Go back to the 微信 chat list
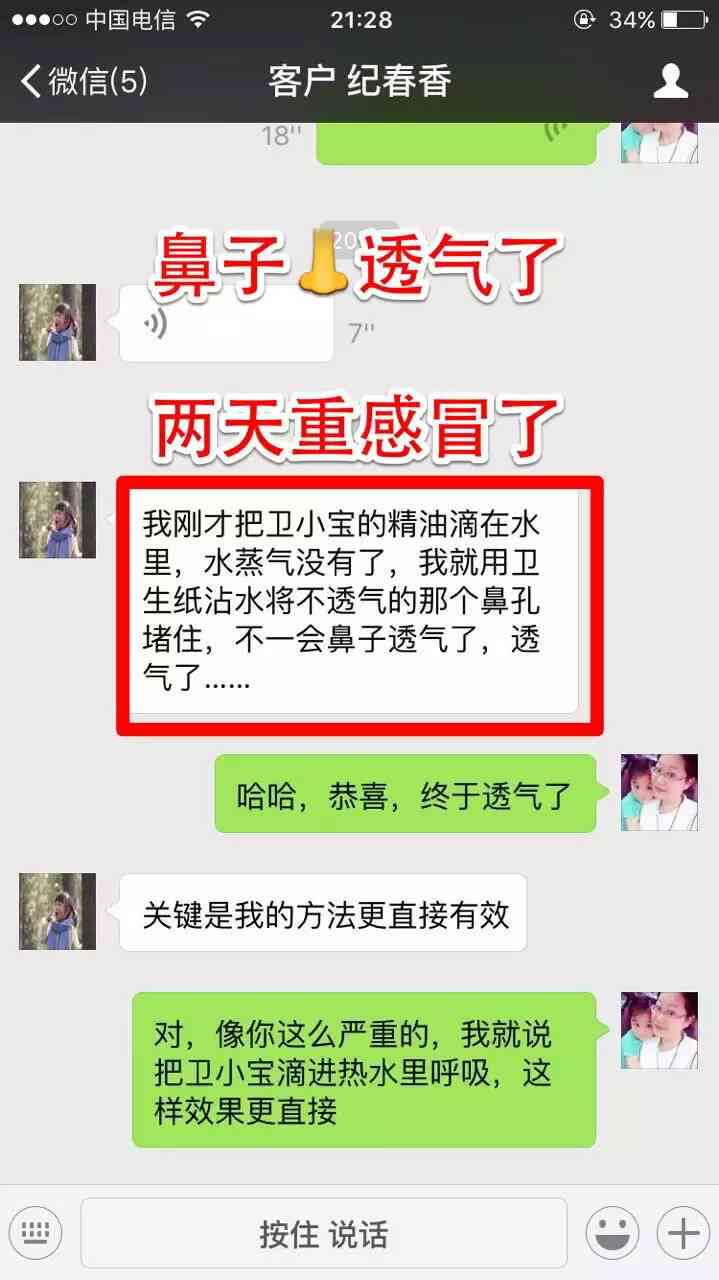Viewport: 719px width, 1280px height. point(84,81)
